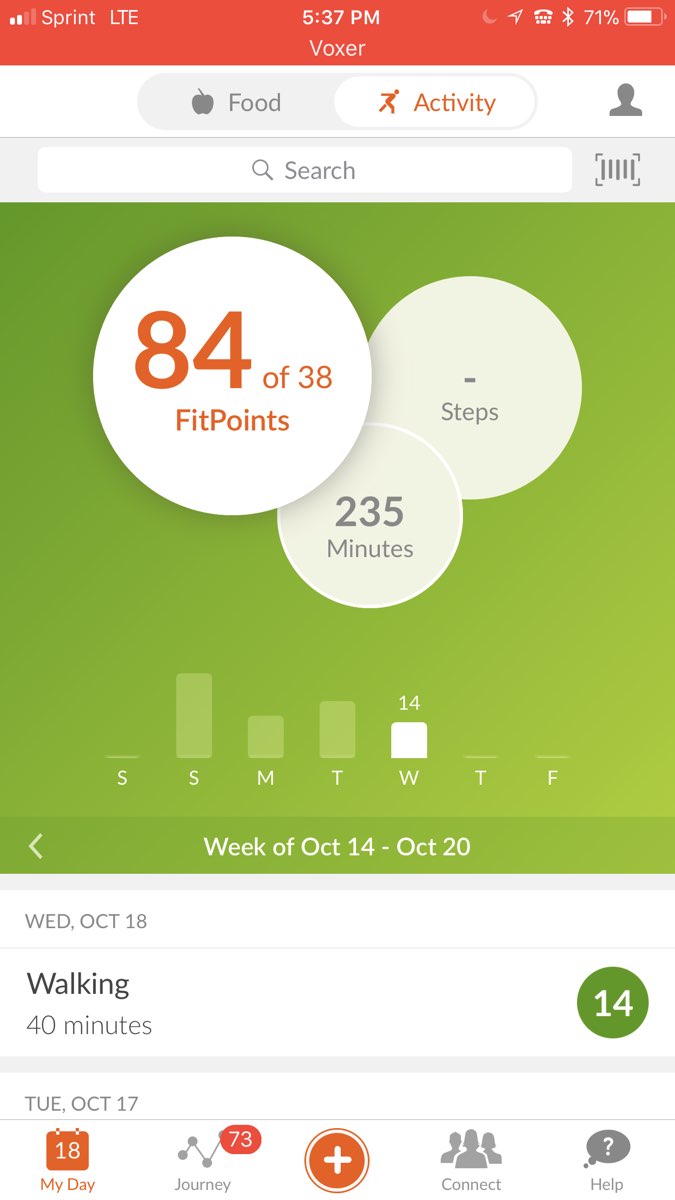Open the Connect tab
The image size is (675, 1200).
[x=471, y=1160]
